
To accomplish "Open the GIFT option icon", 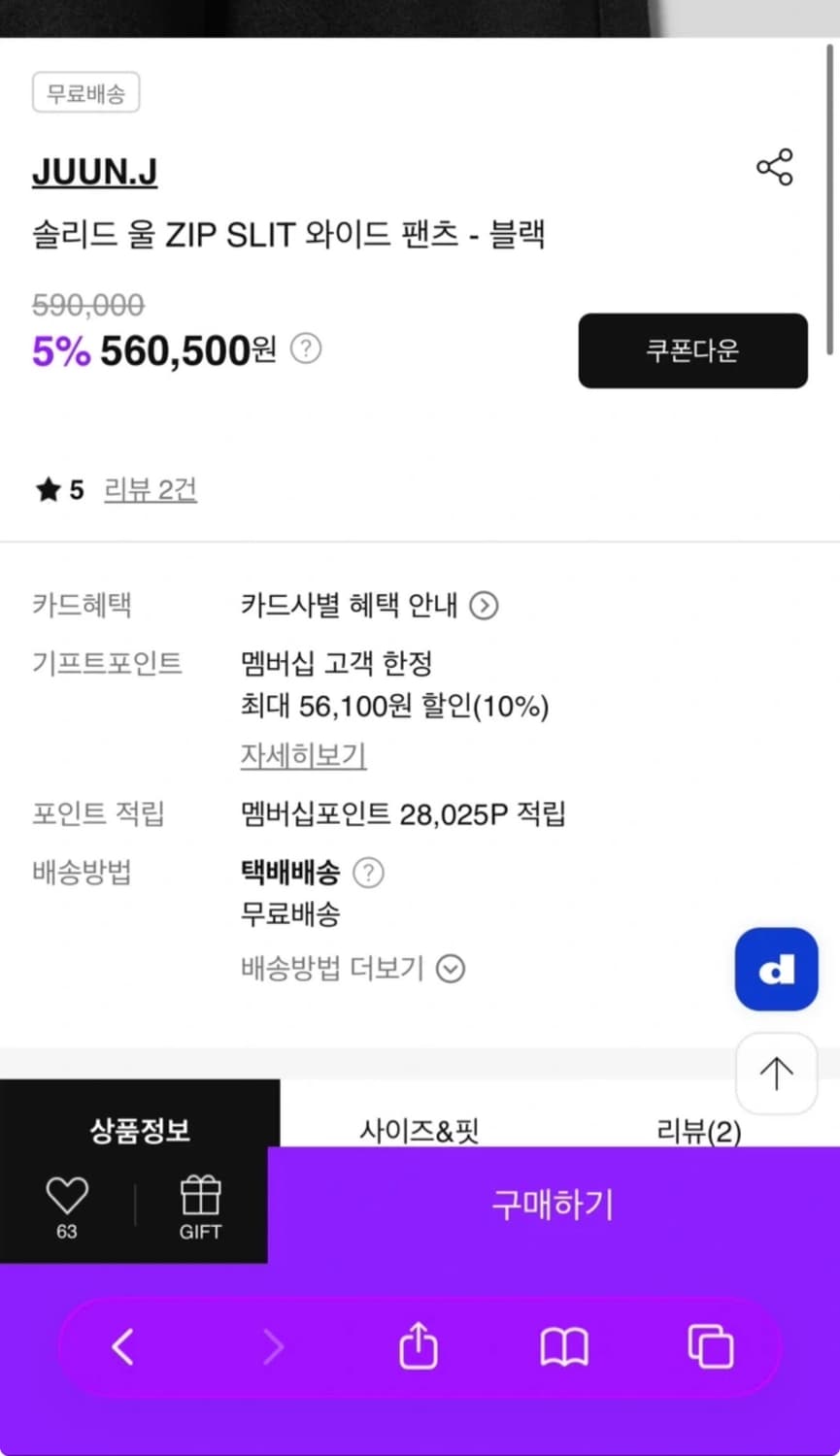I will click(x=201, y=1197).
